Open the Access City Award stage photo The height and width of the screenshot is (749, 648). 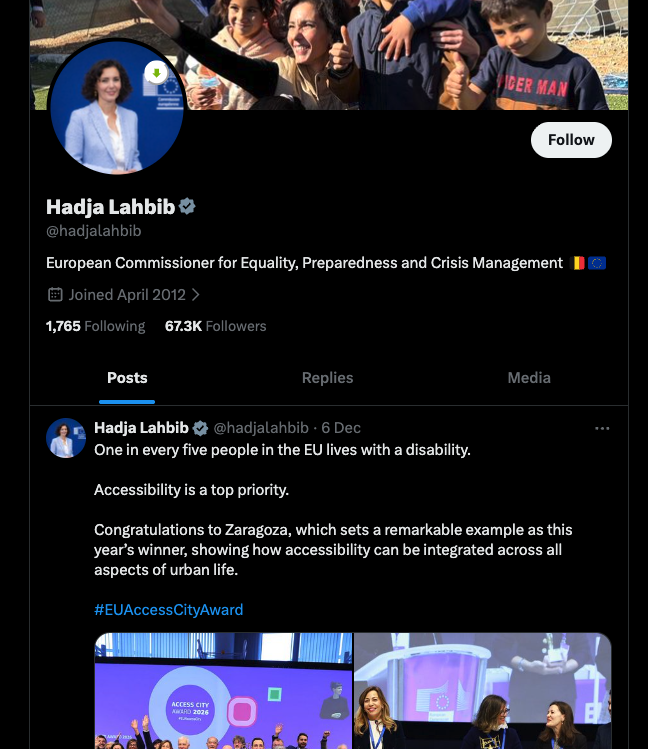tap(224, 691)
